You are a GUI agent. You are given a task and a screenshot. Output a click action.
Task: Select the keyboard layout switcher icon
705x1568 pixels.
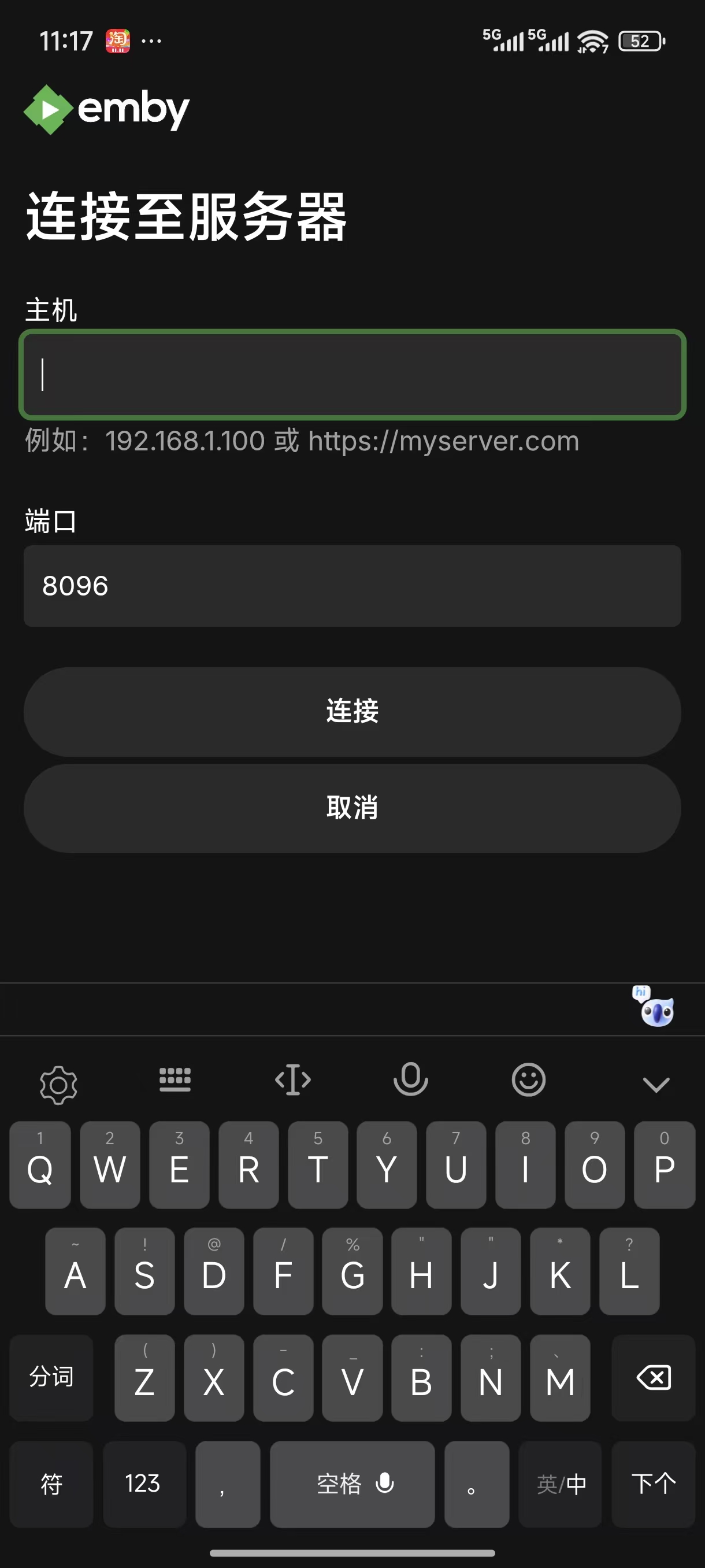pos(176,1081)
